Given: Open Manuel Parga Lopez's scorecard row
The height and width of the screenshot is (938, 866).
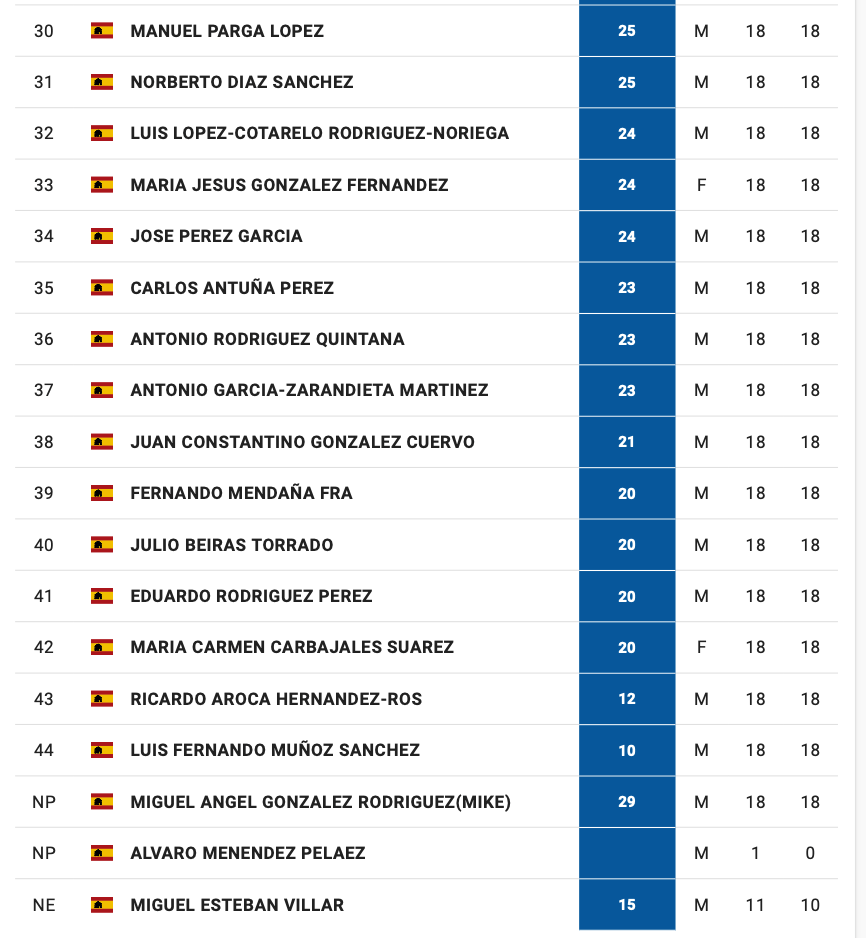Looking at the screenshot, I should coord(227,31).
